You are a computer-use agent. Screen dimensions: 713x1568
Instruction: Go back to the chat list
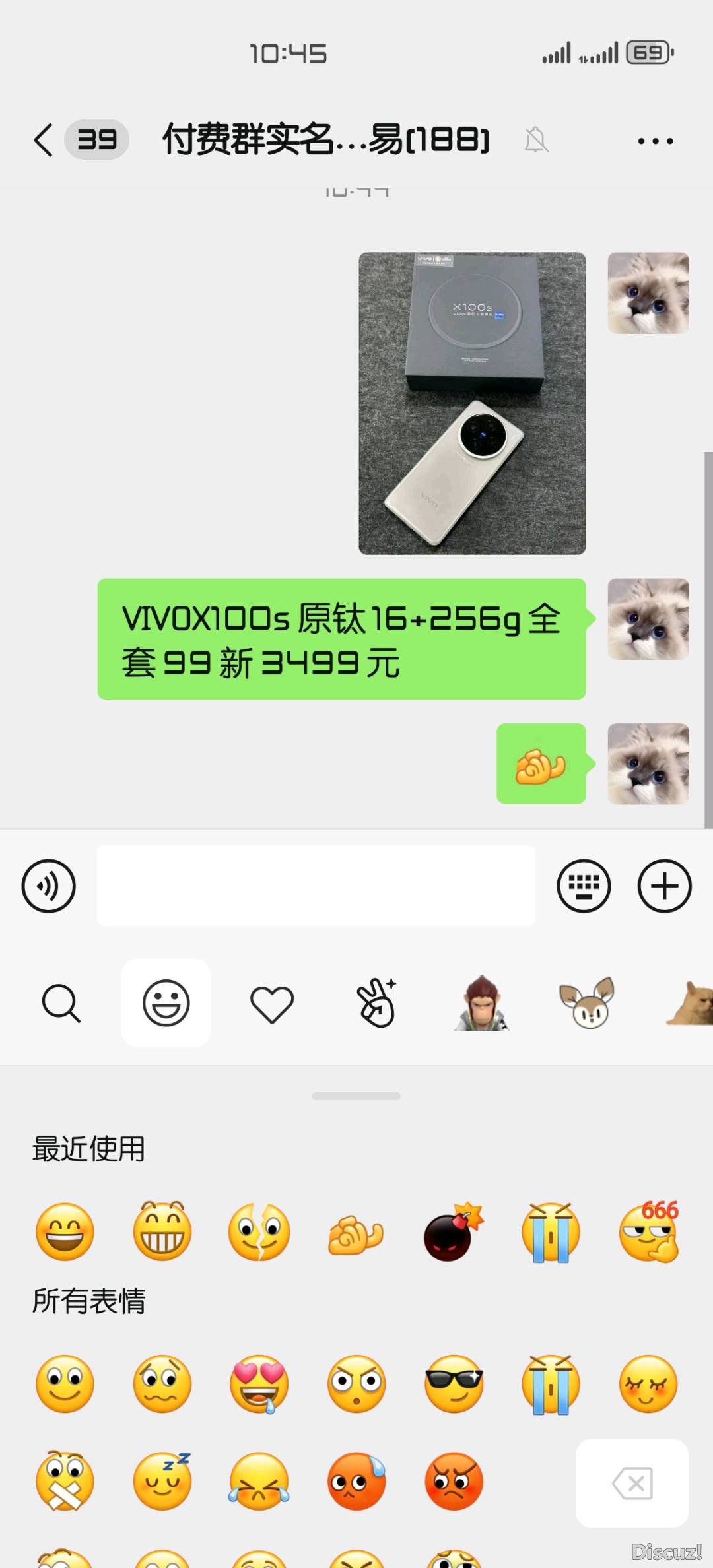point(44,140)
